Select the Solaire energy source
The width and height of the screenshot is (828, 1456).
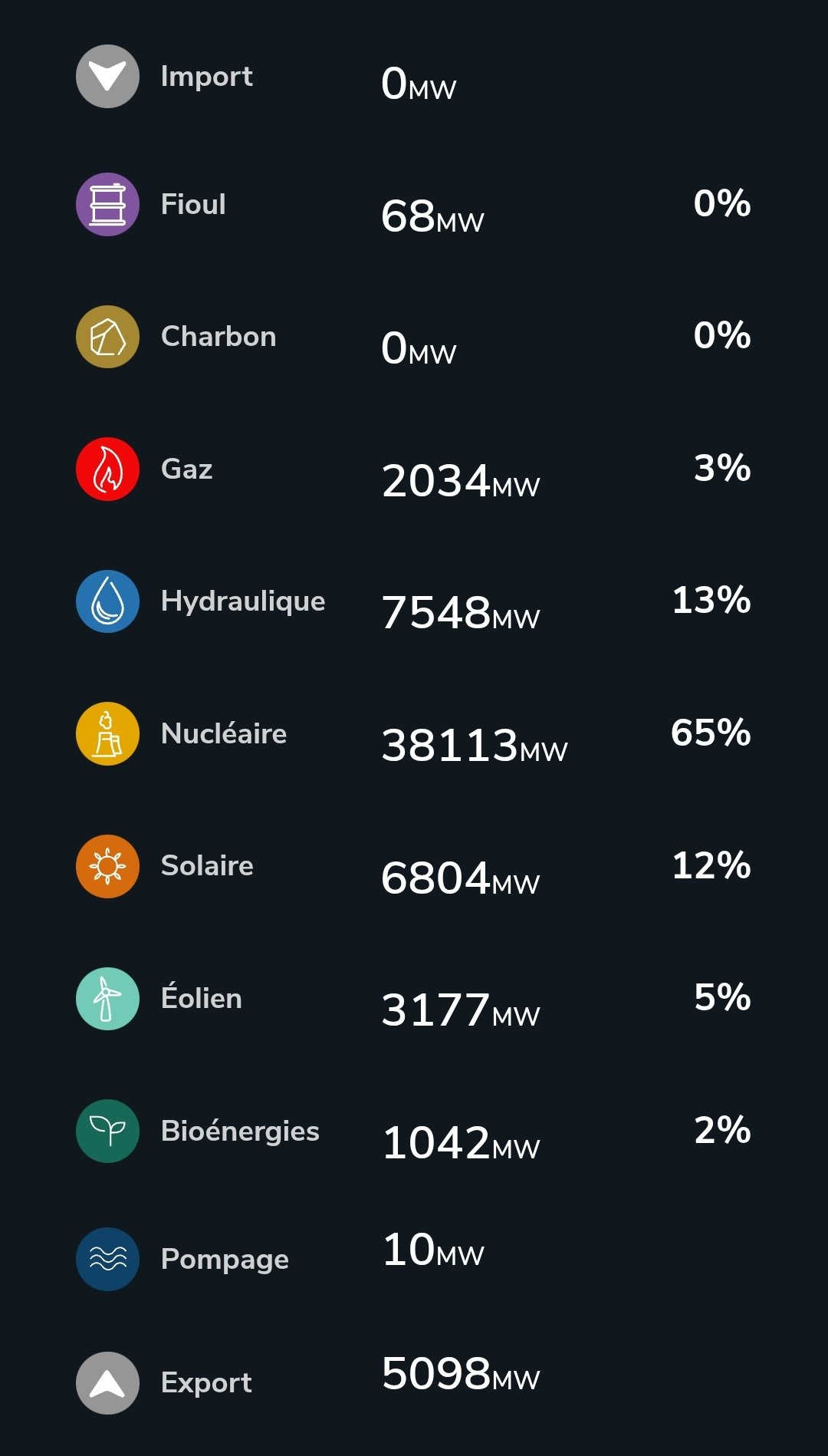[x=206, y=866]
